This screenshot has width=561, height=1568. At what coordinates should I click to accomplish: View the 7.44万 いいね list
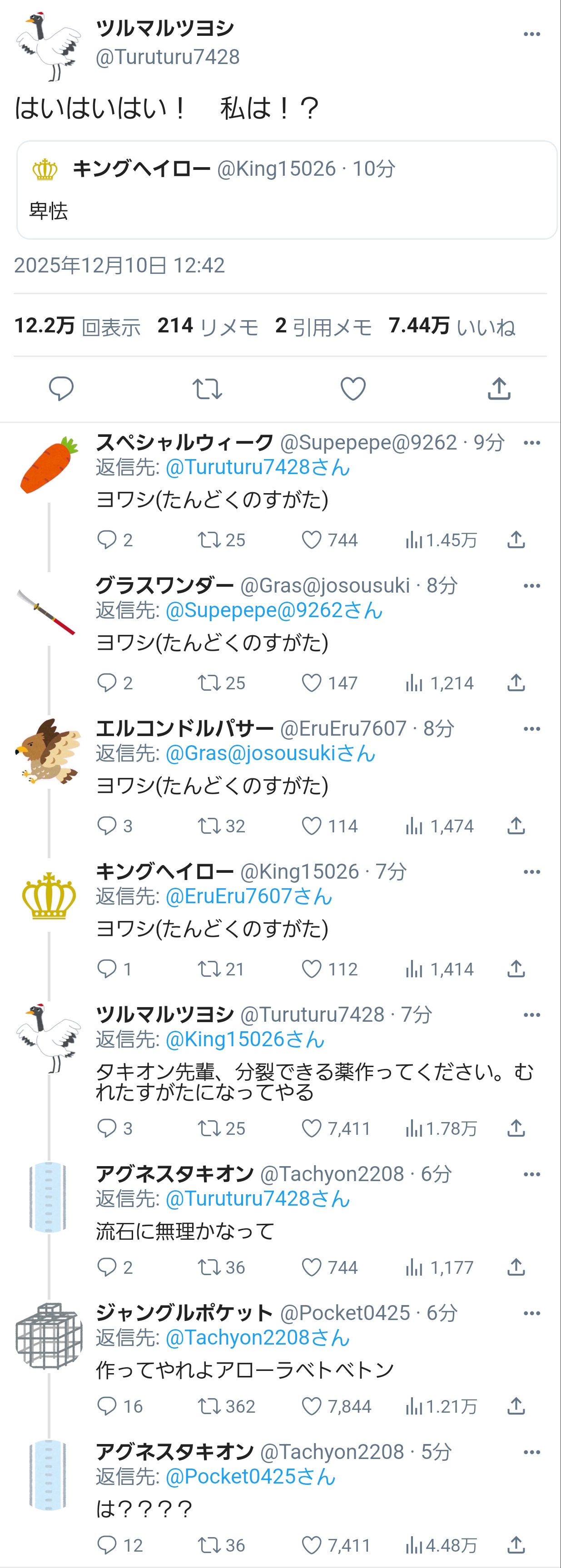452,327
